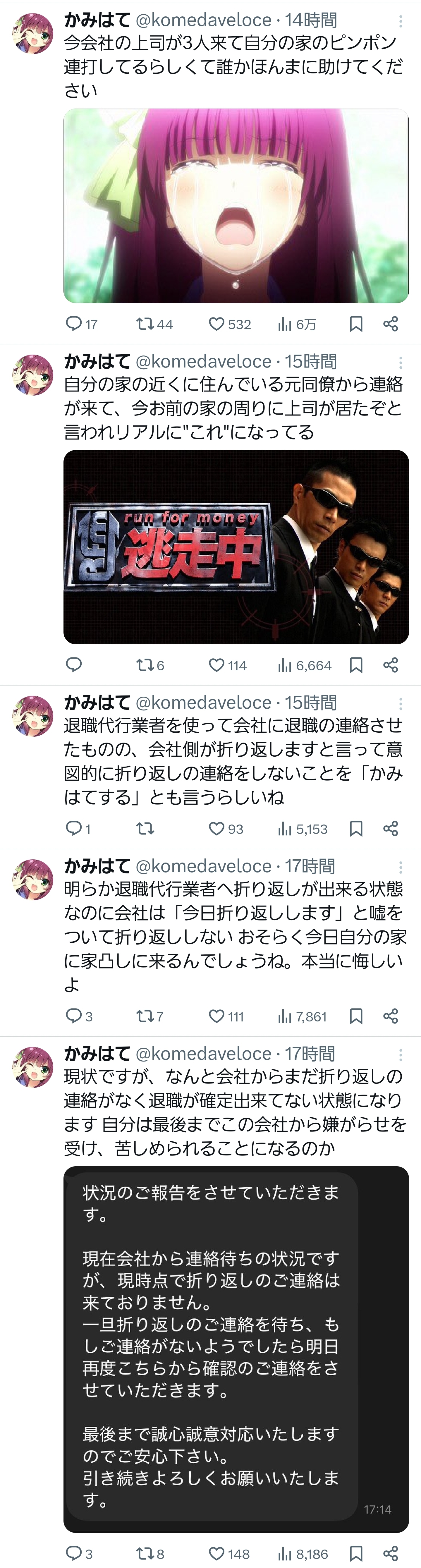Share the tweet with 6万 views
421x1568 pixels.
[391, 324]
